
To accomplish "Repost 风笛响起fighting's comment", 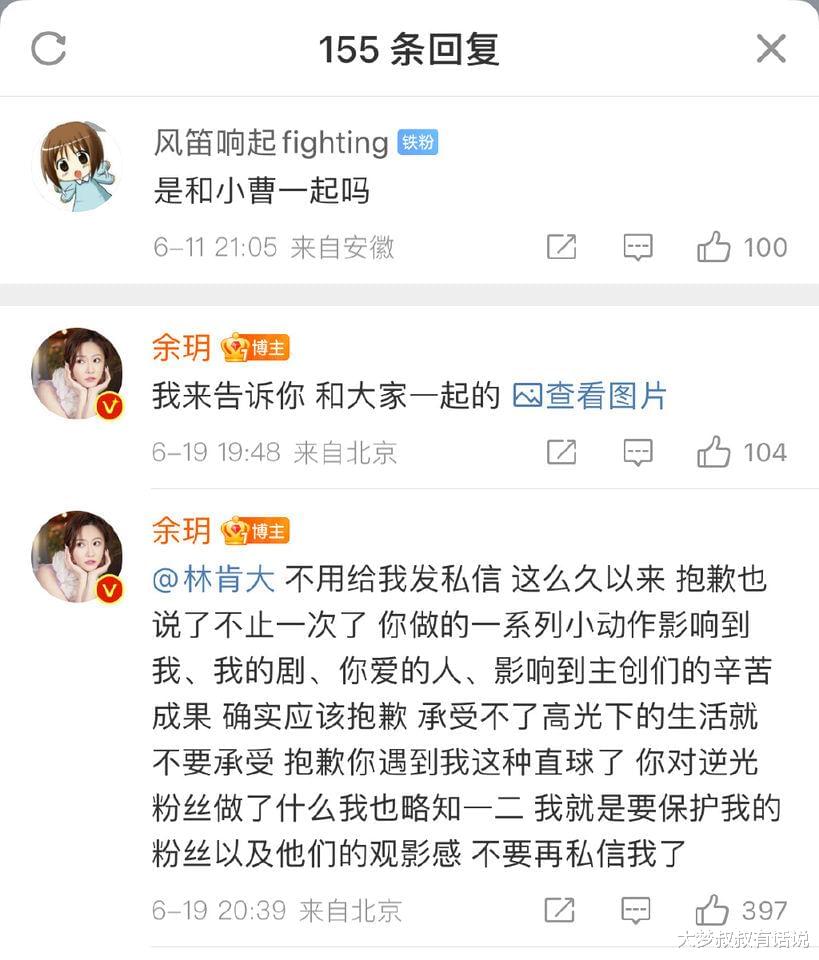I will coord(562,247).
